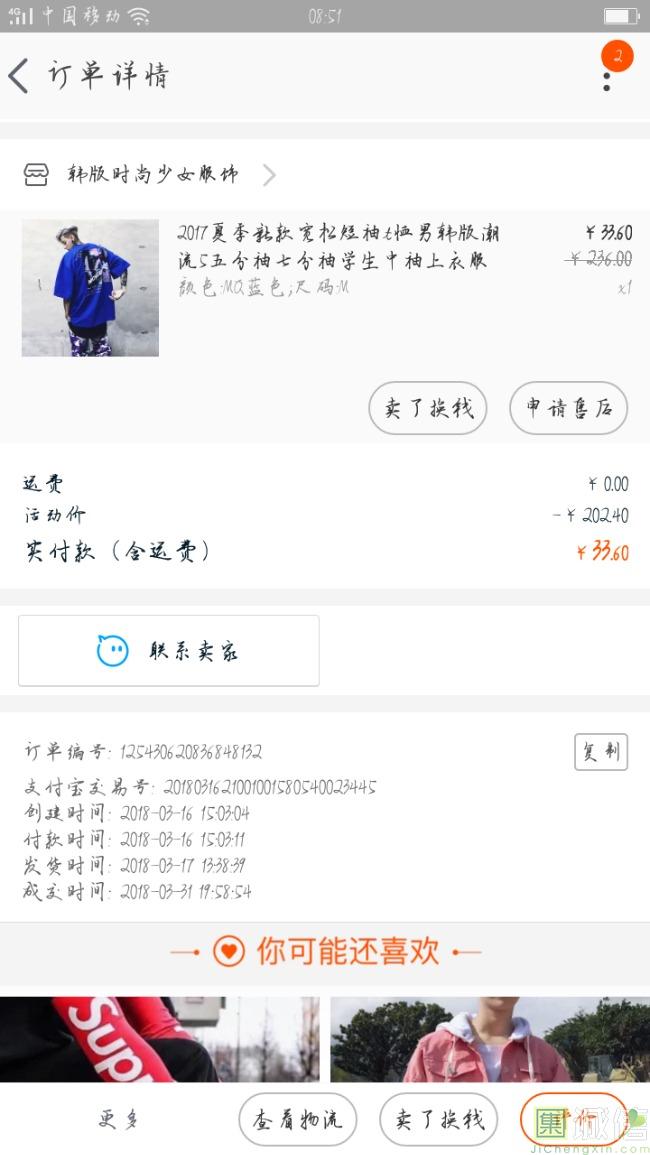The height and width of the screenshot is (1155, 650).
Task: Request after-sales service via 申请售后
Action: pyautogui.click(x=568, y=408)
